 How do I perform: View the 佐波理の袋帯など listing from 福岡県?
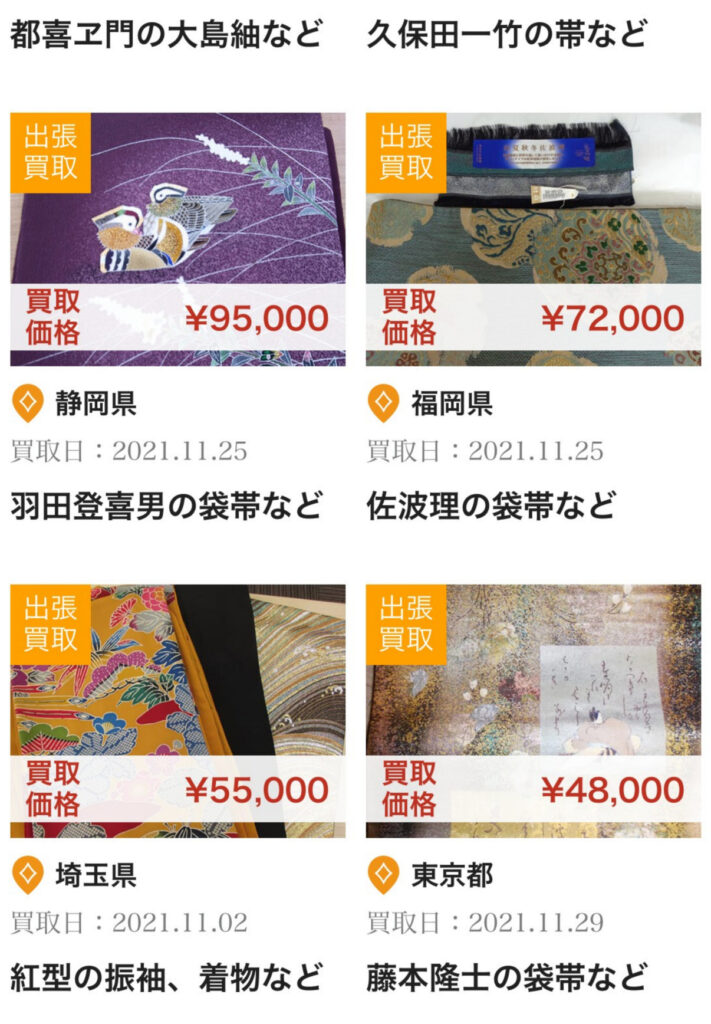[533, 240]
